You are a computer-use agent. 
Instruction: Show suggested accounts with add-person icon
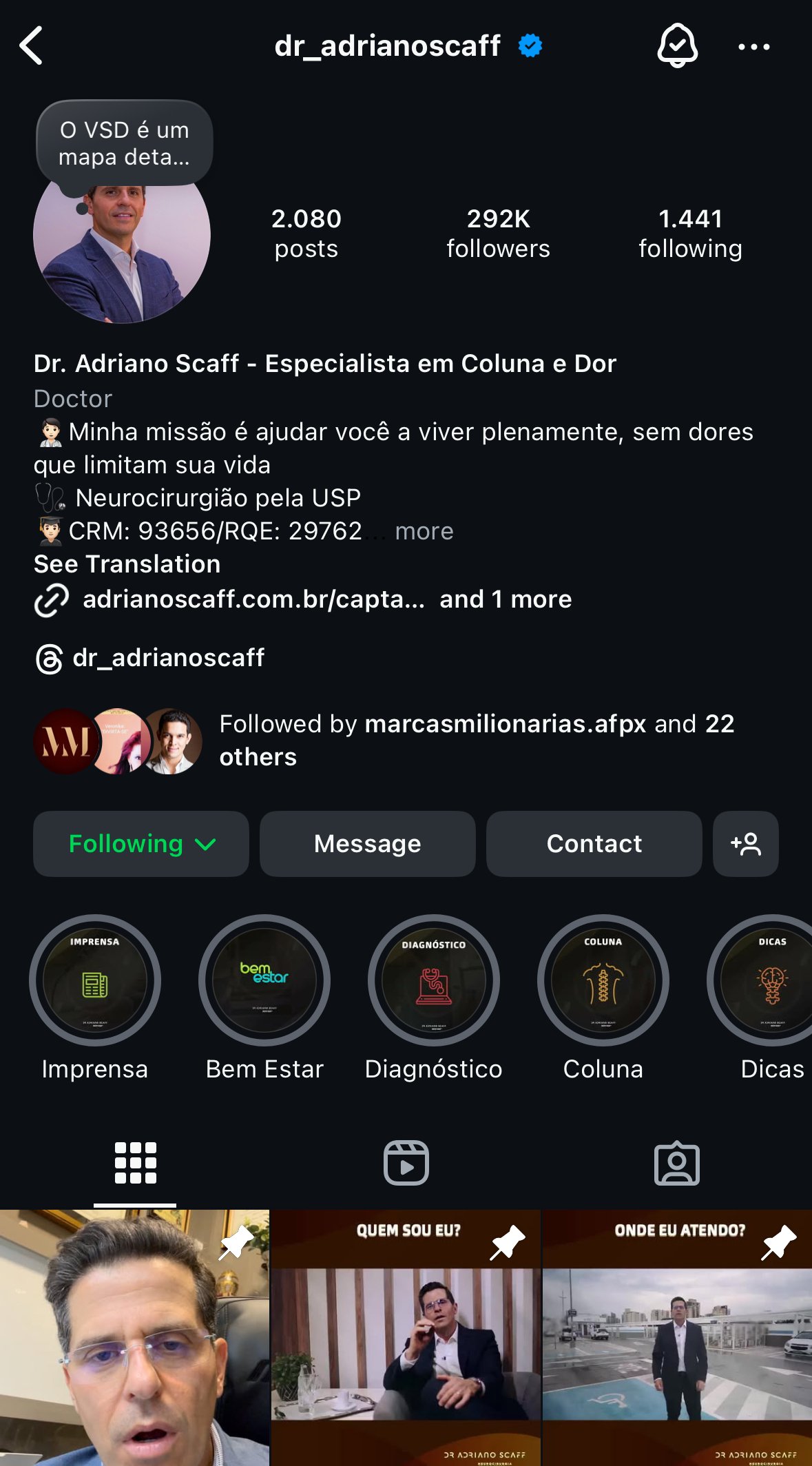[x=746, y=844]
